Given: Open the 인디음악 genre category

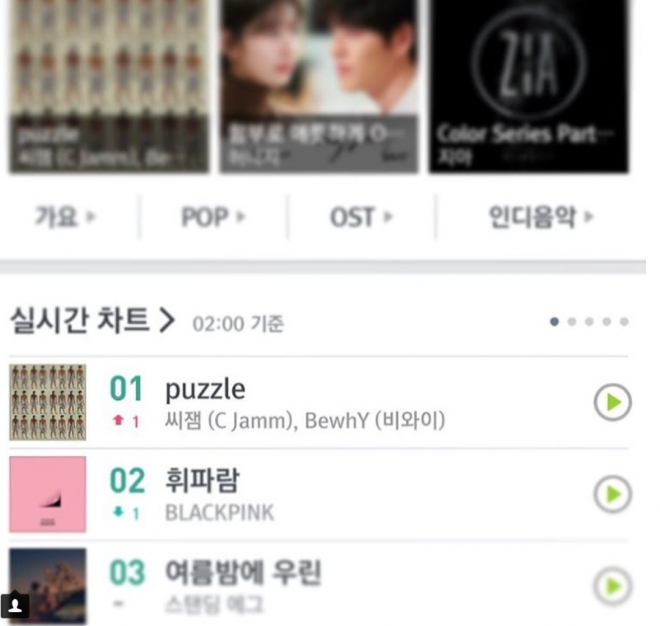Looking at the screenshot, I should [x=540, y=216].
